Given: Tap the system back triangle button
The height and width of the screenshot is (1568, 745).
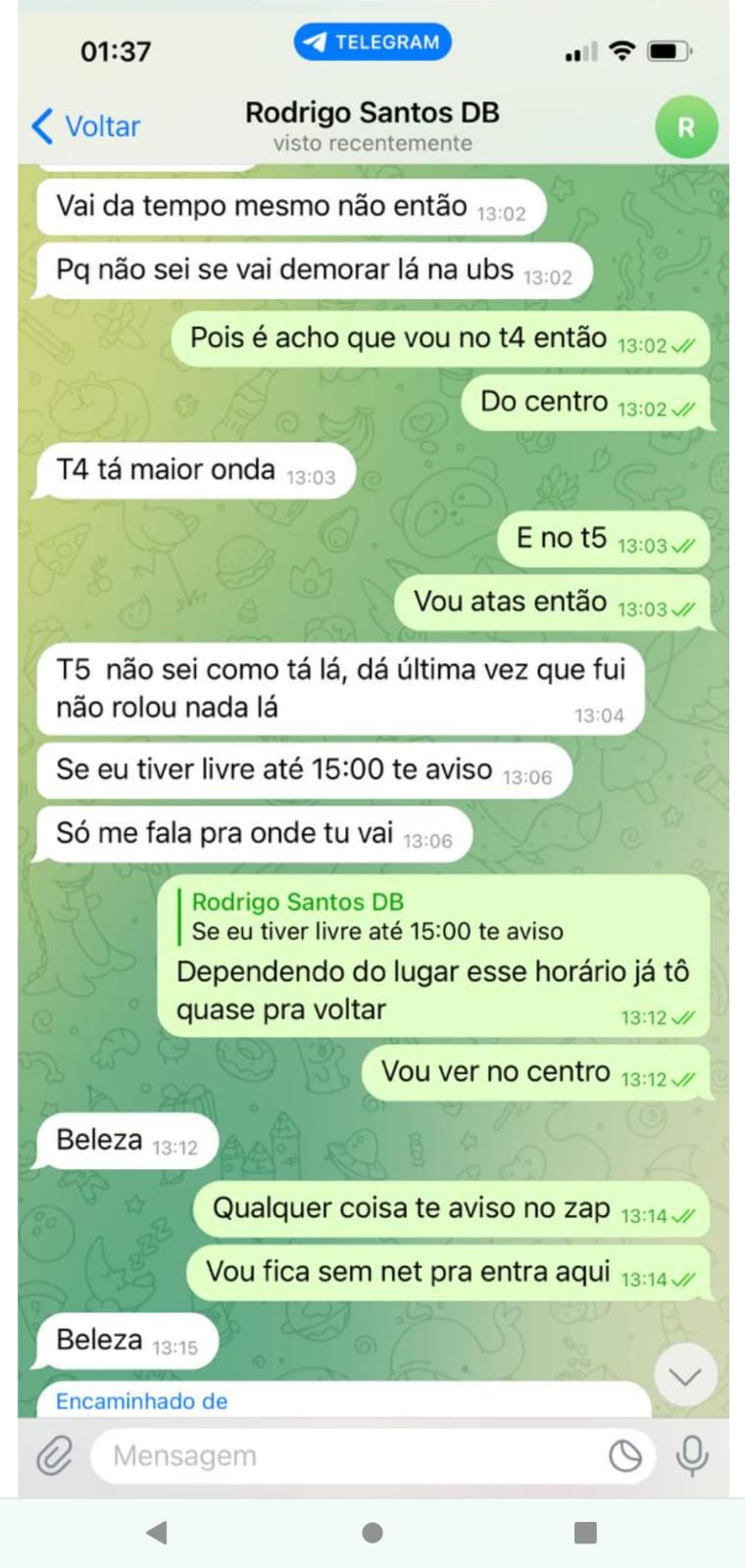Looking at the screenshot, I should coord(157,1533).
